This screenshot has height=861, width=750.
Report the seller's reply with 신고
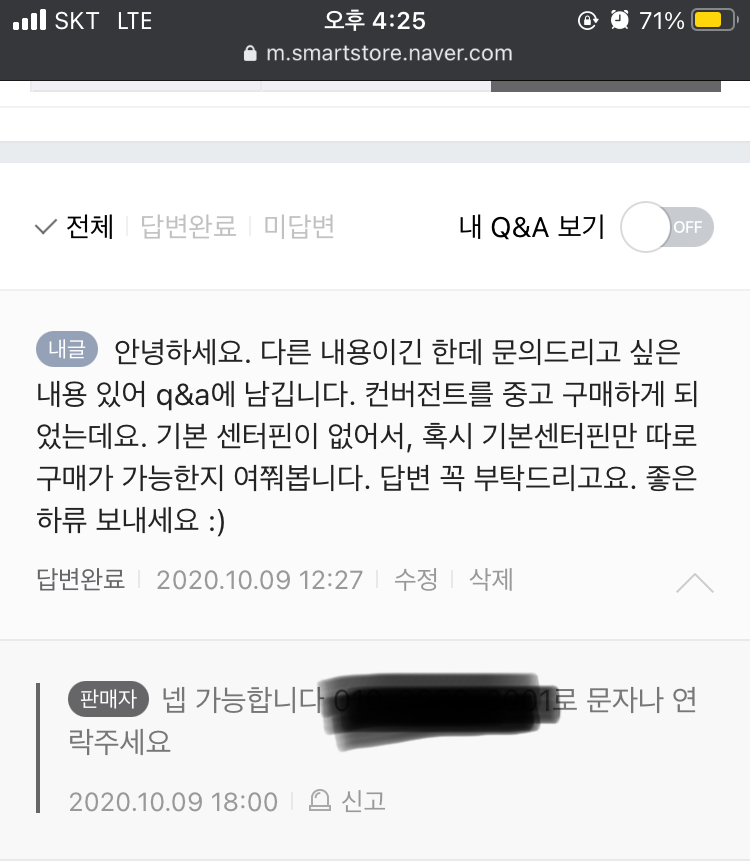348,801
